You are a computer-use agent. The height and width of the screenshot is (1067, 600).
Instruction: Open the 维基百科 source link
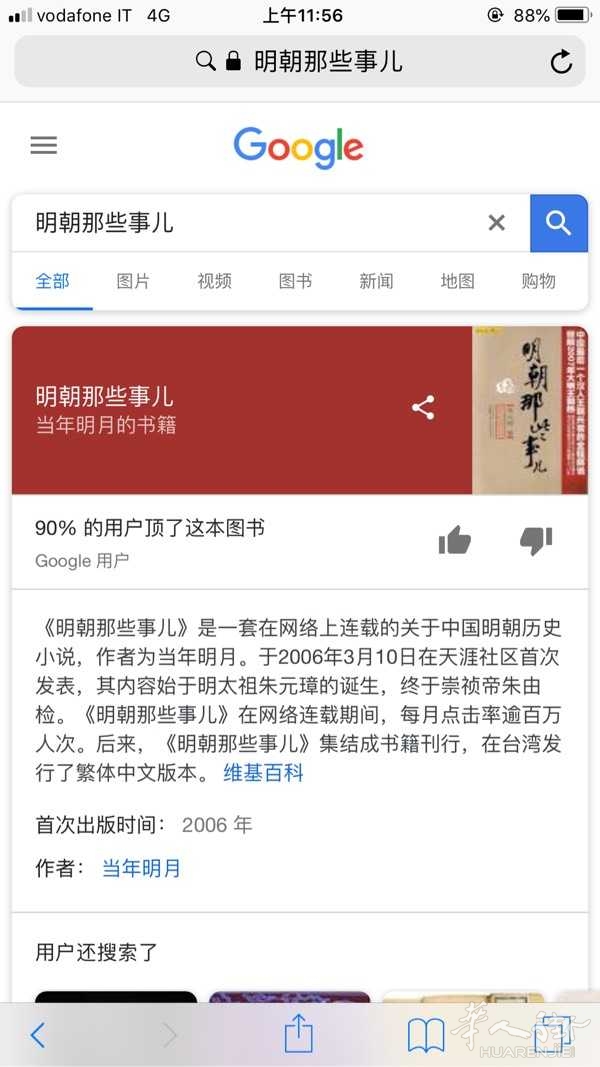(263, 773)
